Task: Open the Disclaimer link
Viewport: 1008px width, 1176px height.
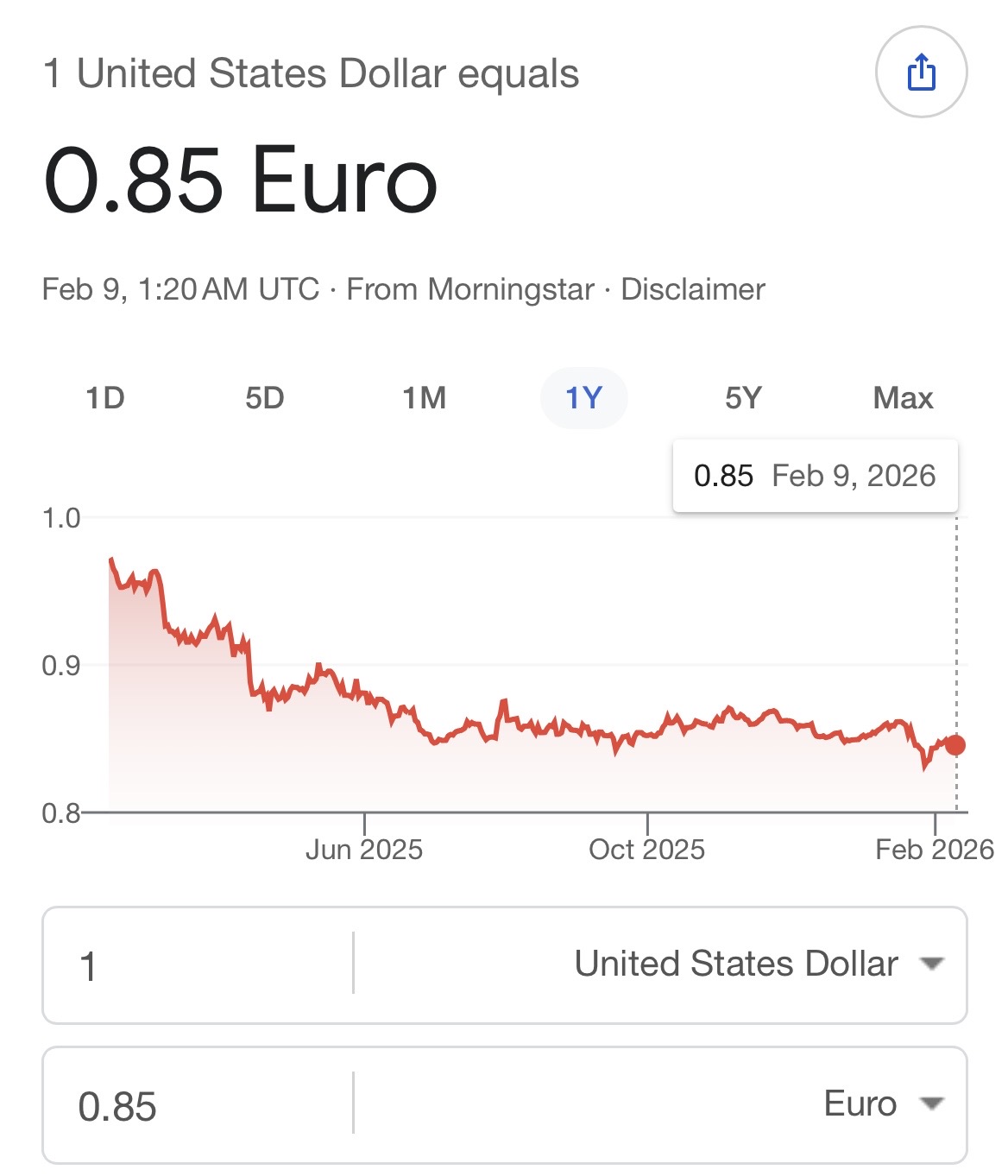Action: coord(693,289)
